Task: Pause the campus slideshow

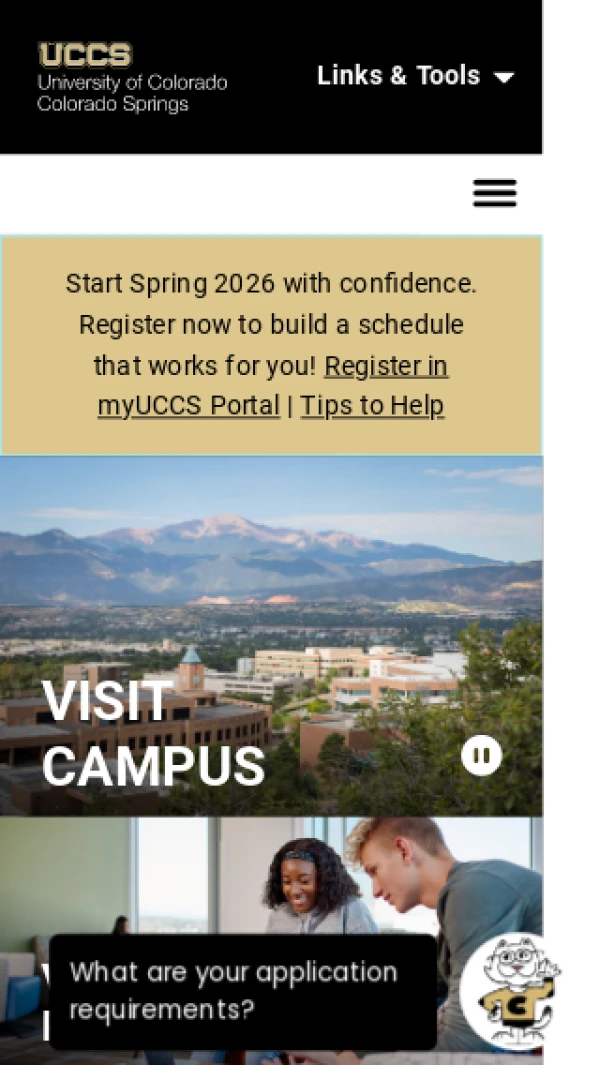Action: click(481, 756)
